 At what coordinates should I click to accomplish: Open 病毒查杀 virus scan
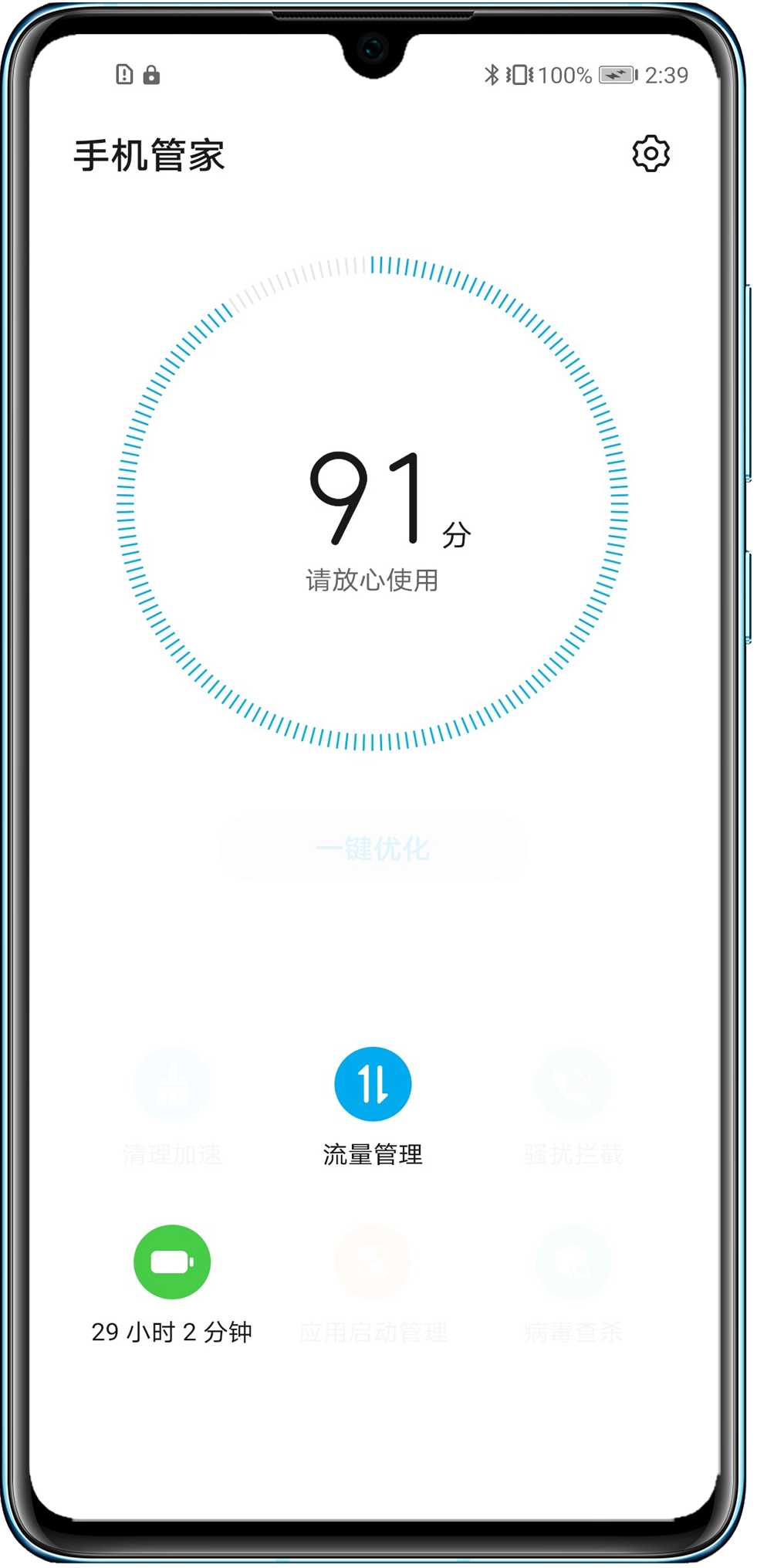coord(573,1262)
